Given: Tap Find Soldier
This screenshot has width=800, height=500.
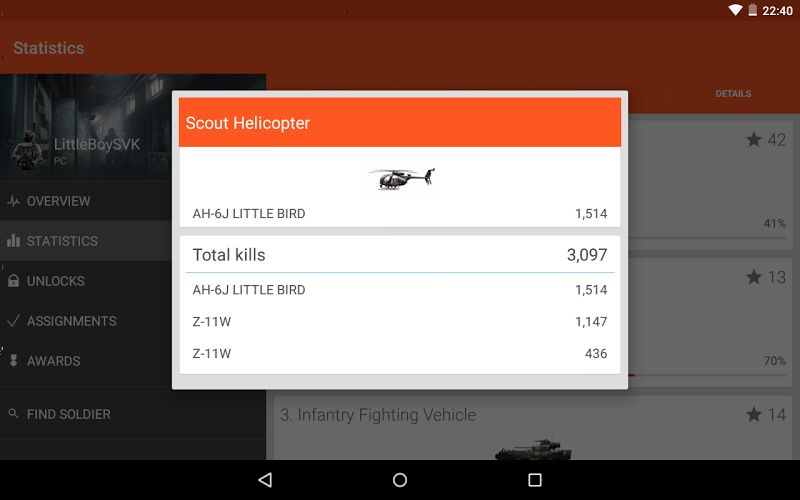Looking at the screenshot, I should [68, 414].
